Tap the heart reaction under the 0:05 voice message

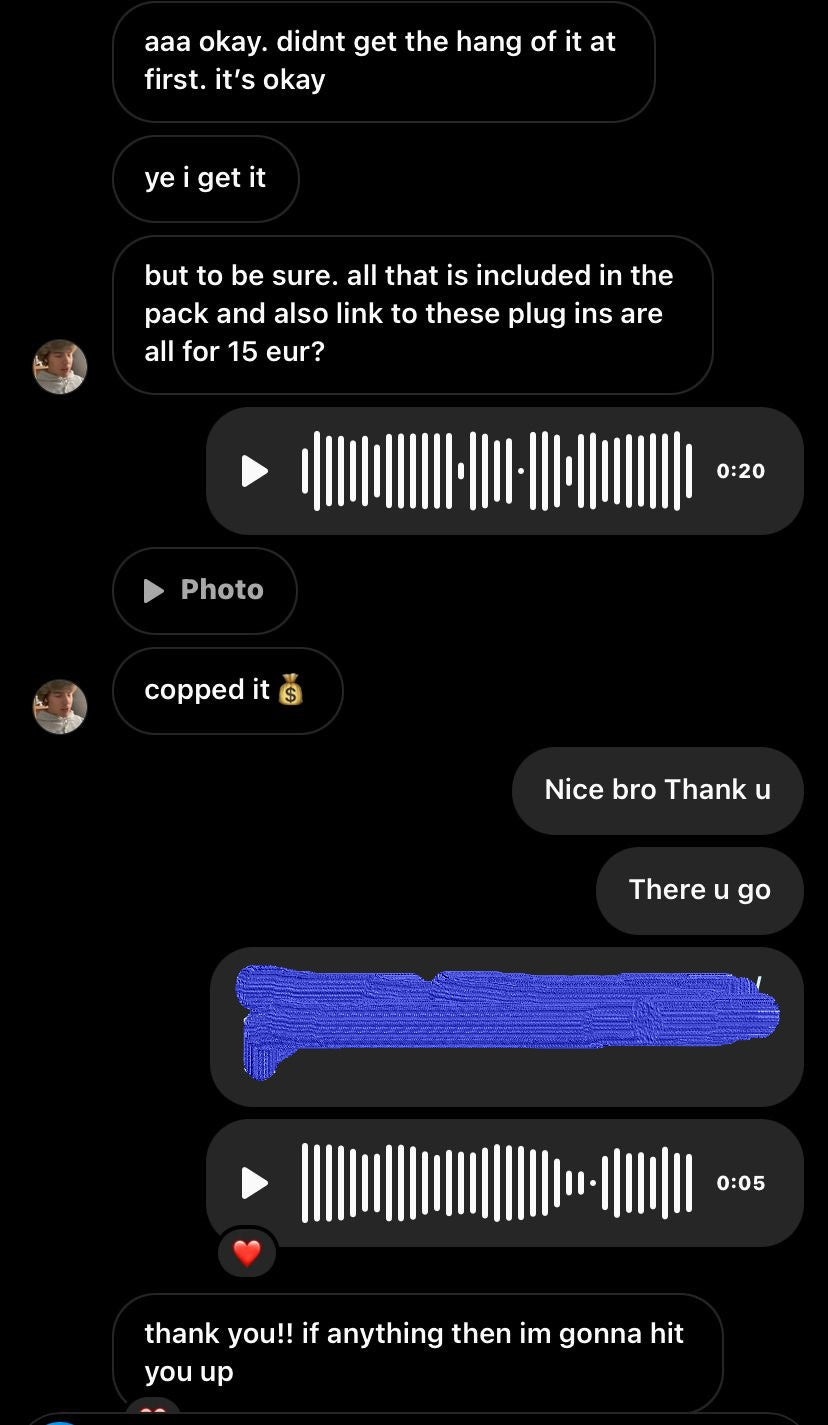247,1252
